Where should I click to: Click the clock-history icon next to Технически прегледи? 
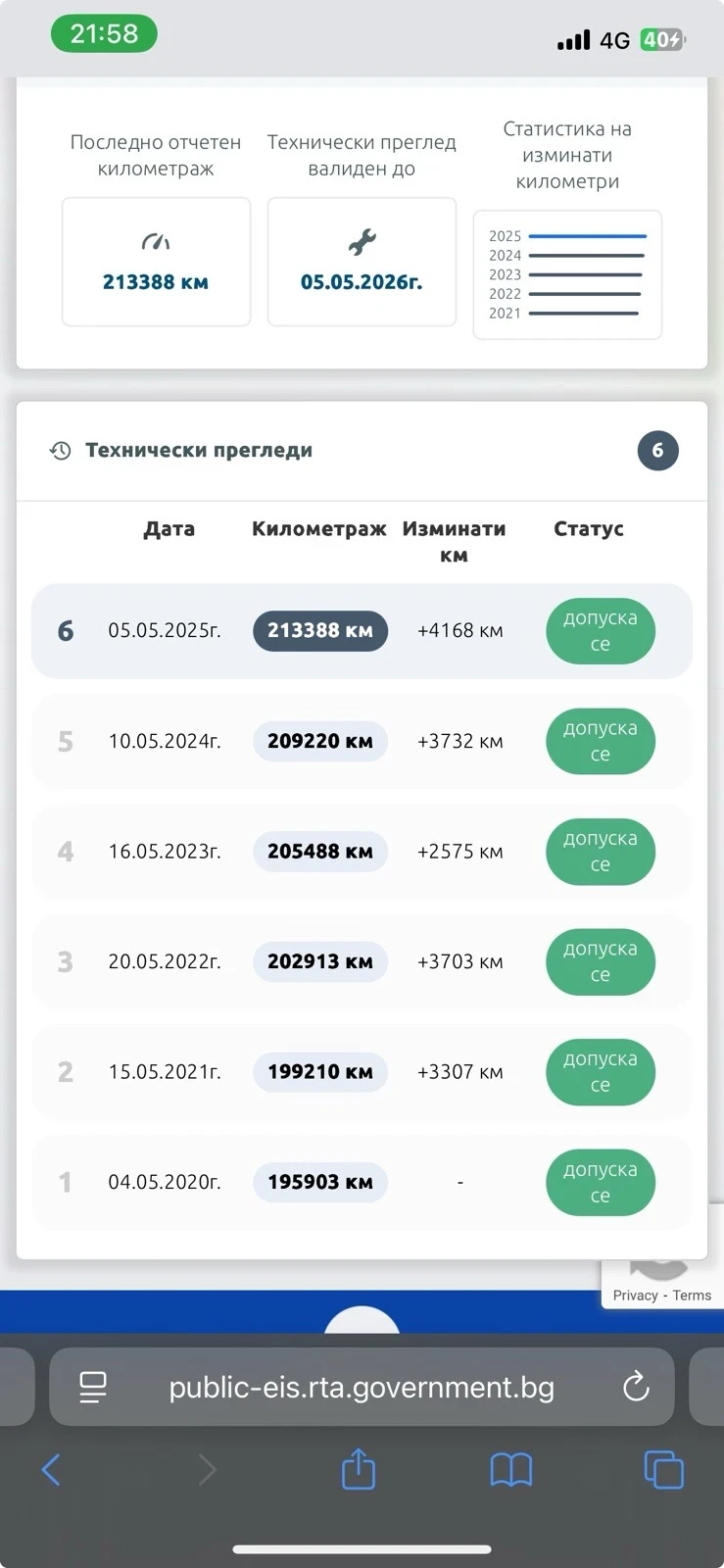tap(61, 451)
